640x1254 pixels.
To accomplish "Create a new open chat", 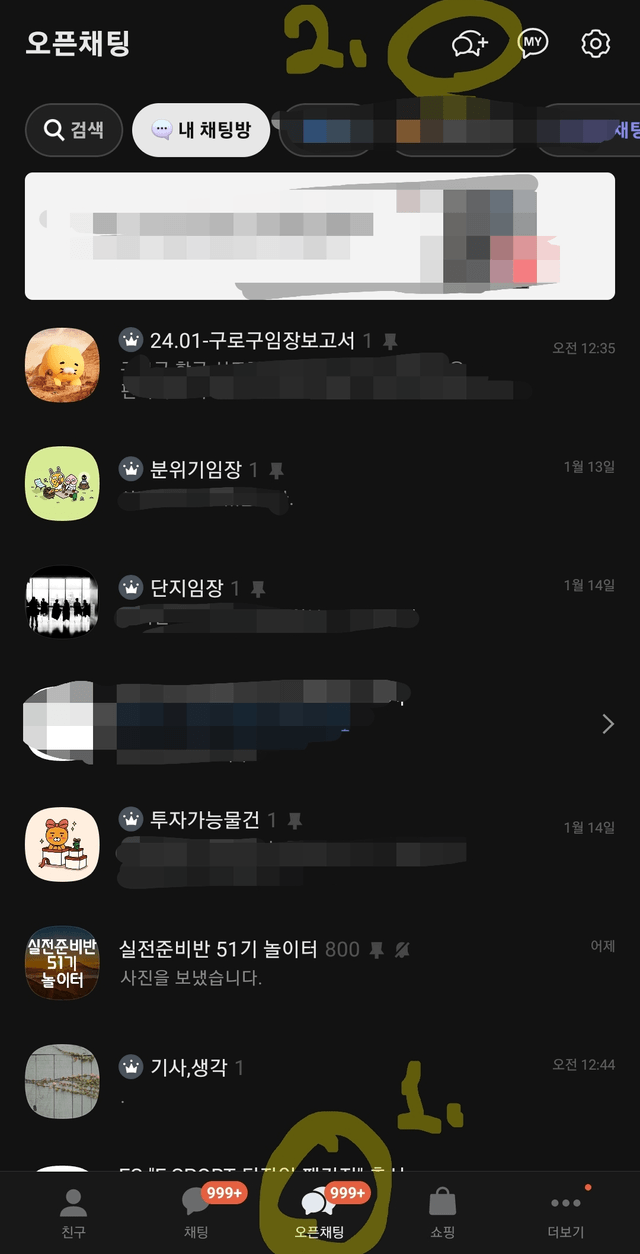I will click(469, 44).
